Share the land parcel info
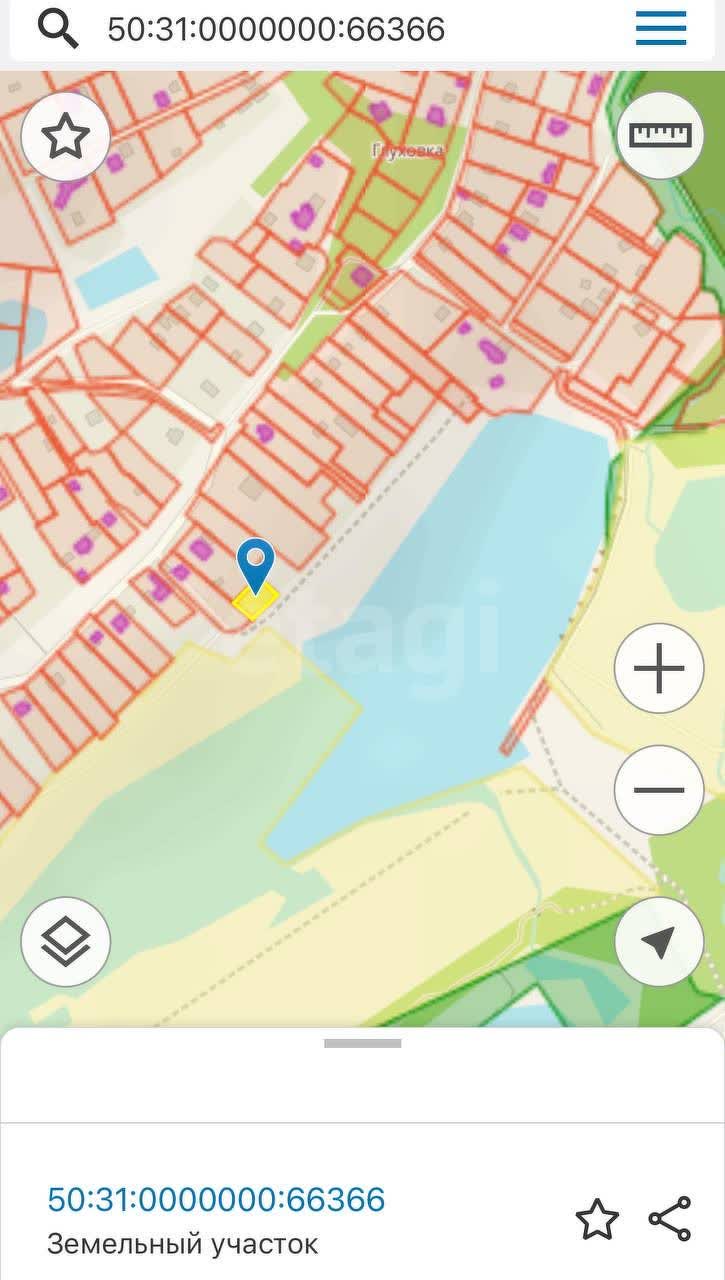Image resolution: width=725 pixels, height=1280 pixels. 670,1219
